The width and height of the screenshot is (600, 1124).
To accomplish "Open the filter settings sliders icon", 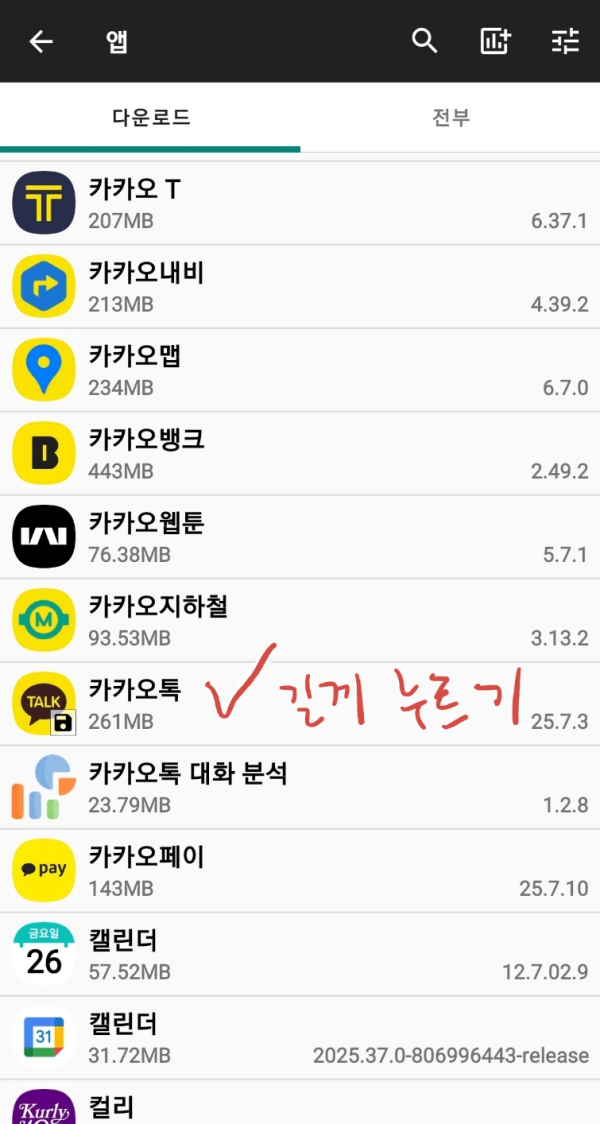I will tap(565, 41).
